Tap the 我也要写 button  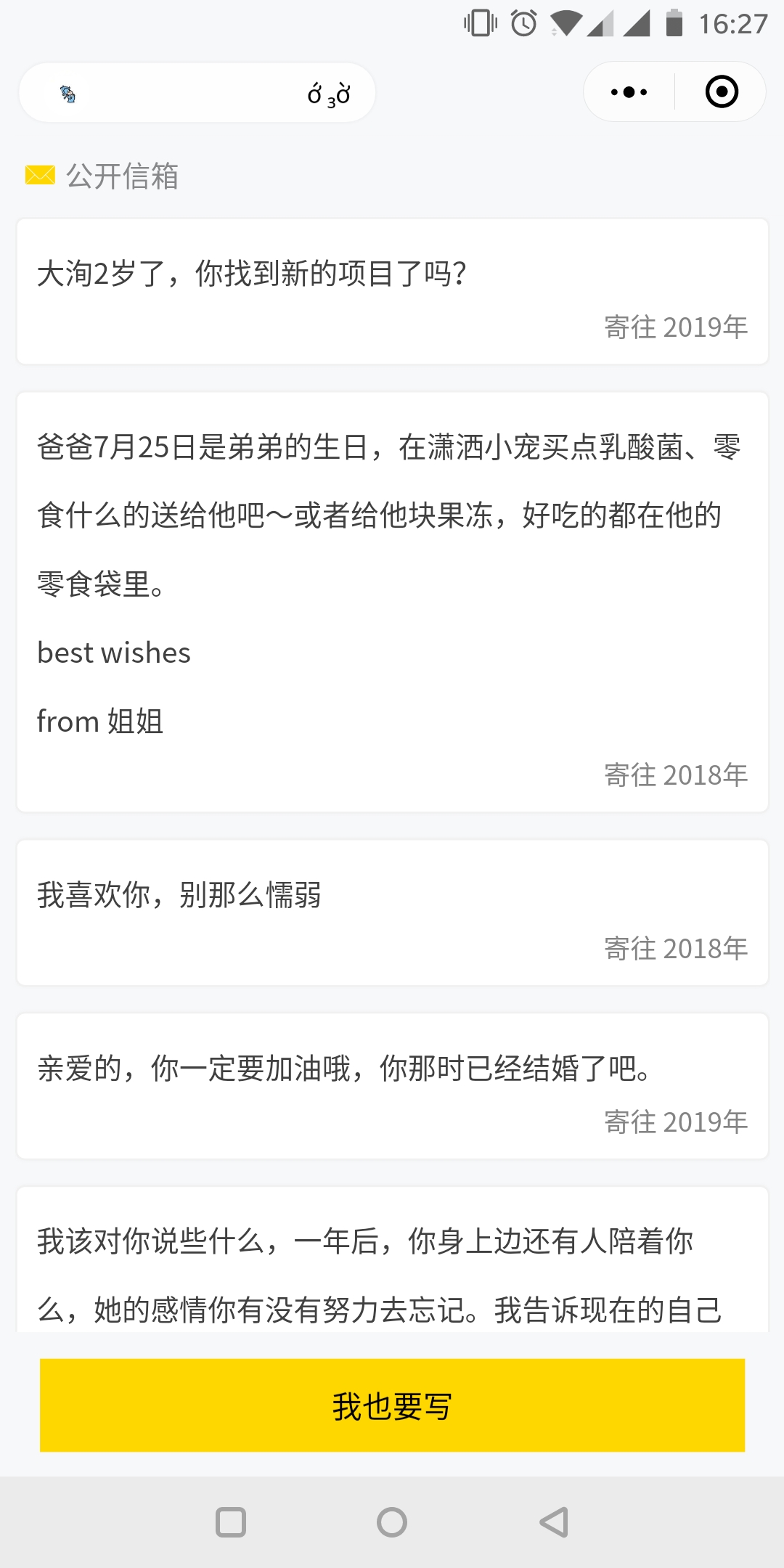click(392, 1405)
